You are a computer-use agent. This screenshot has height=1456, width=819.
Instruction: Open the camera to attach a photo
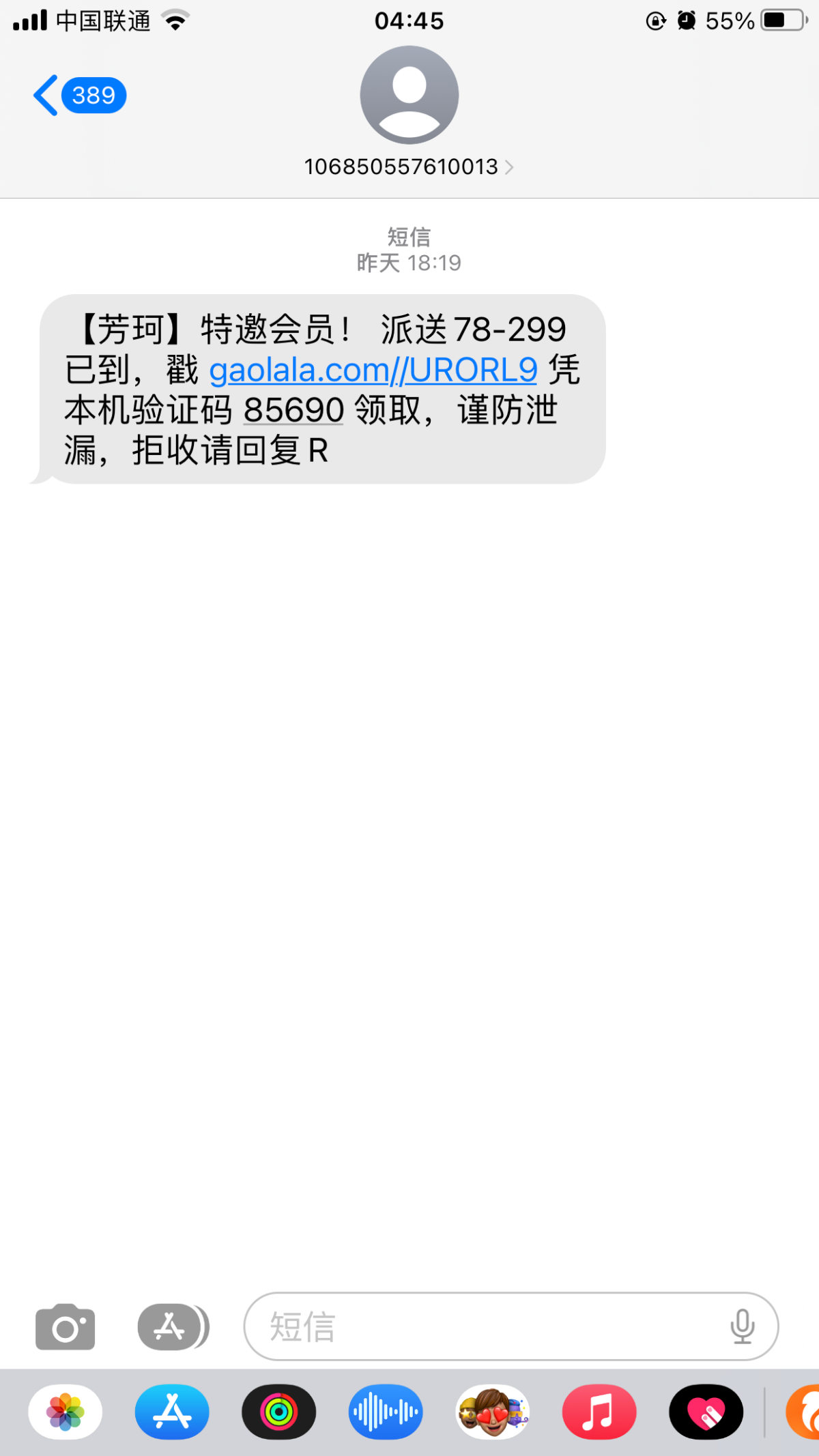pos(66,1328)
